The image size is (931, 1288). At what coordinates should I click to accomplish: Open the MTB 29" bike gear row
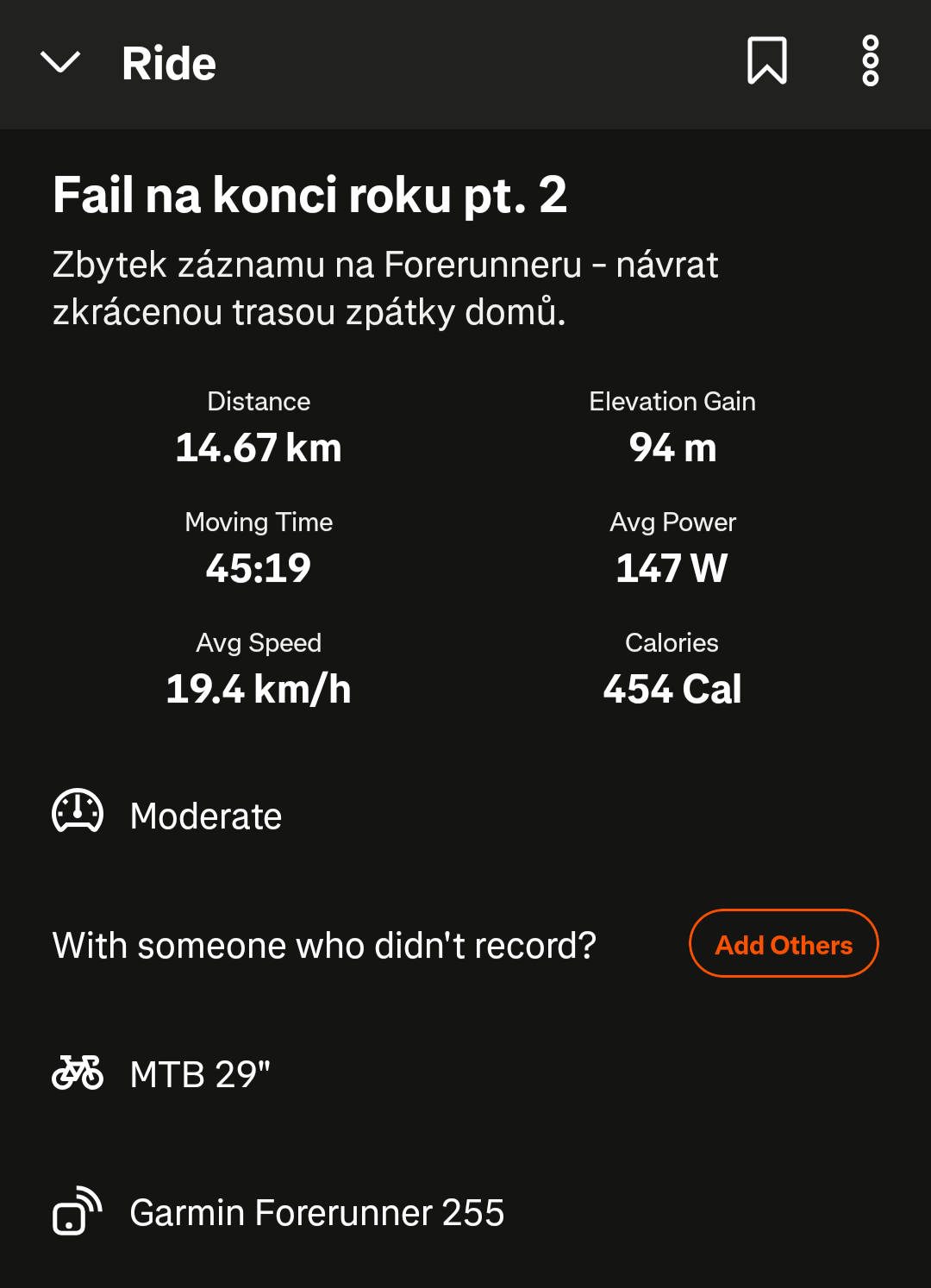coord(200,1074)
